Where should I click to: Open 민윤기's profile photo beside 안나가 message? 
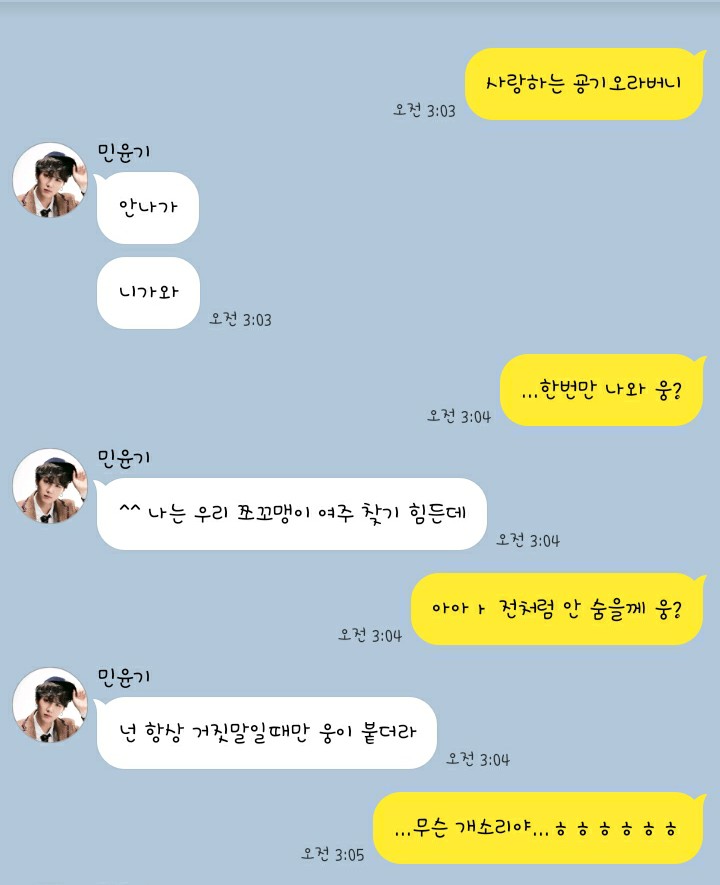pyautogui.click(x=50, y=180)
